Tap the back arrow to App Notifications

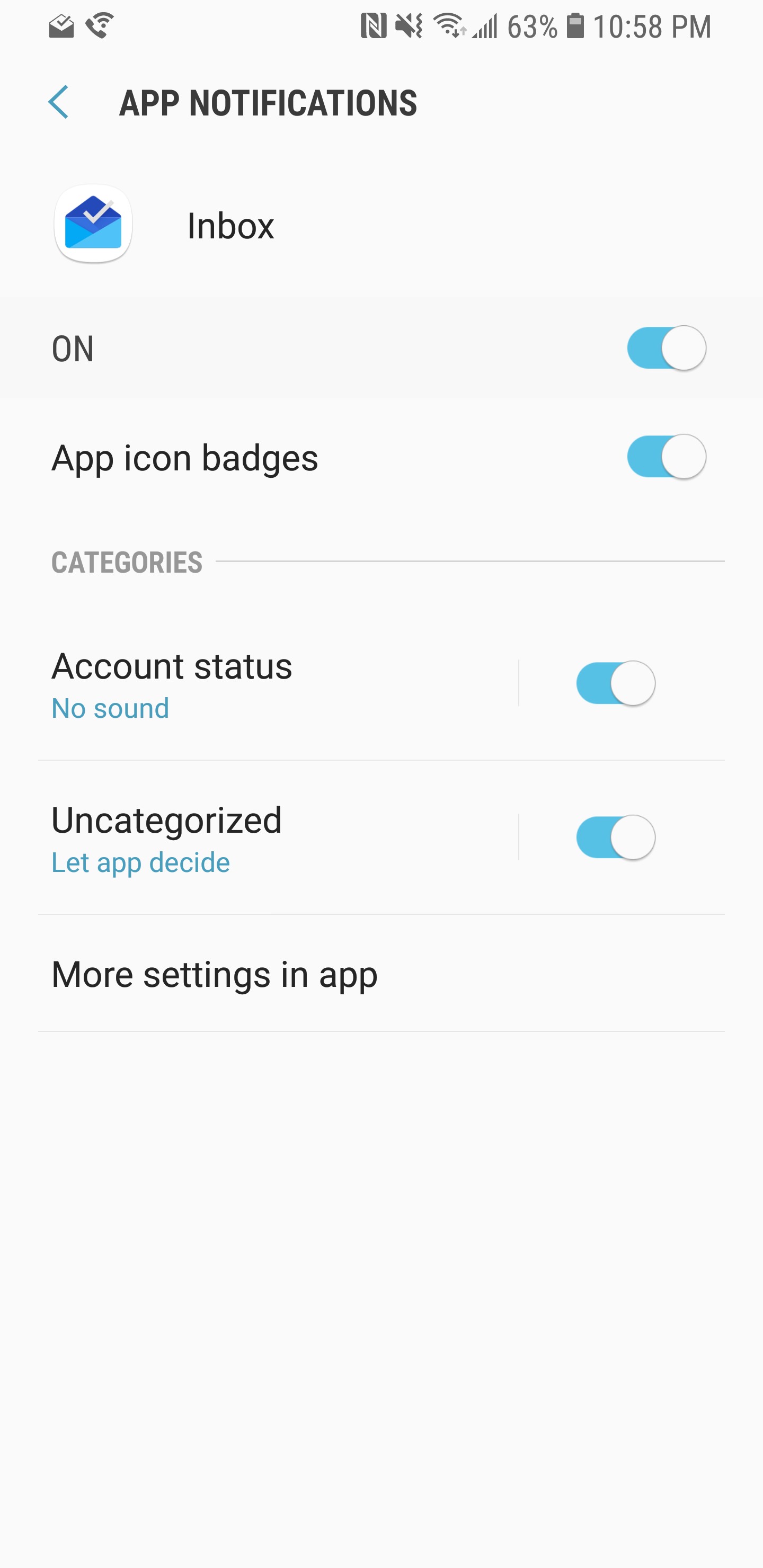coord(59,103)
